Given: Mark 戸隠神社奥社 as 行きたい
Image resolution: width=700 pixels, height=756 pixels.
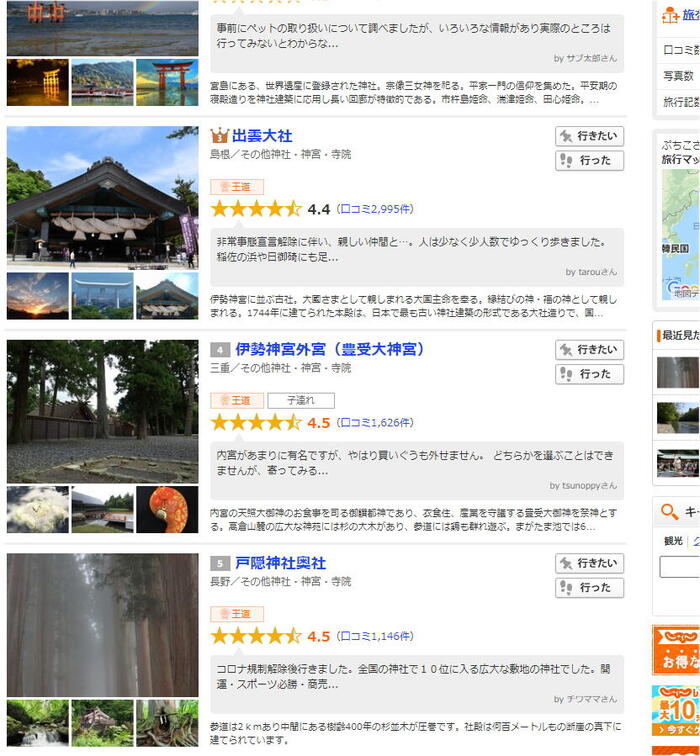Looking at the screenshot, I should pyautogui.click(x=589, y=564).
